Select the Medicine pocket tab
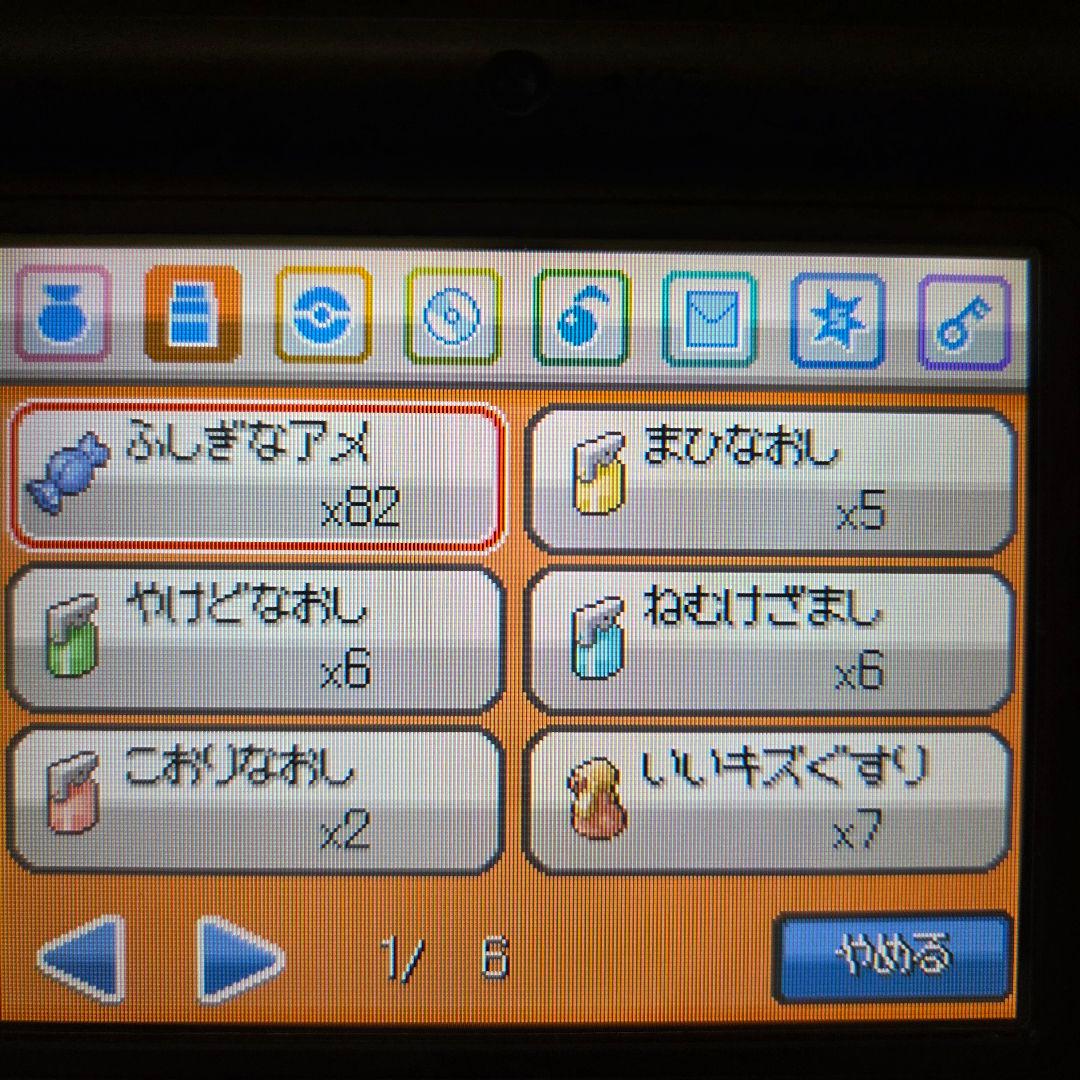Viewport: 1080px width, 1080px height. coord(193,314)
